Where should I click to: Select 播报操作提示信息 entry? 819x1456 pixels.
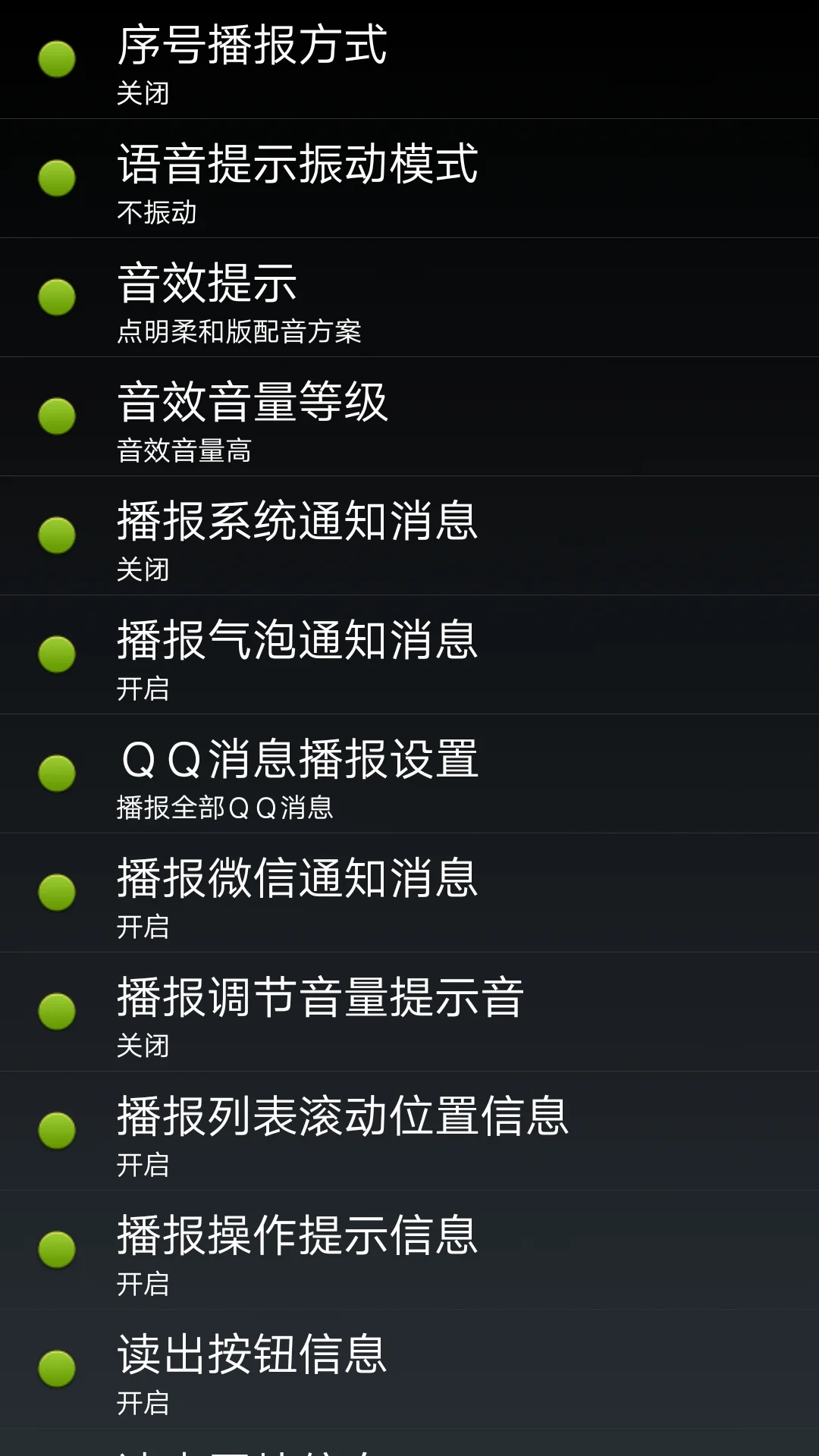point(409,1250)
